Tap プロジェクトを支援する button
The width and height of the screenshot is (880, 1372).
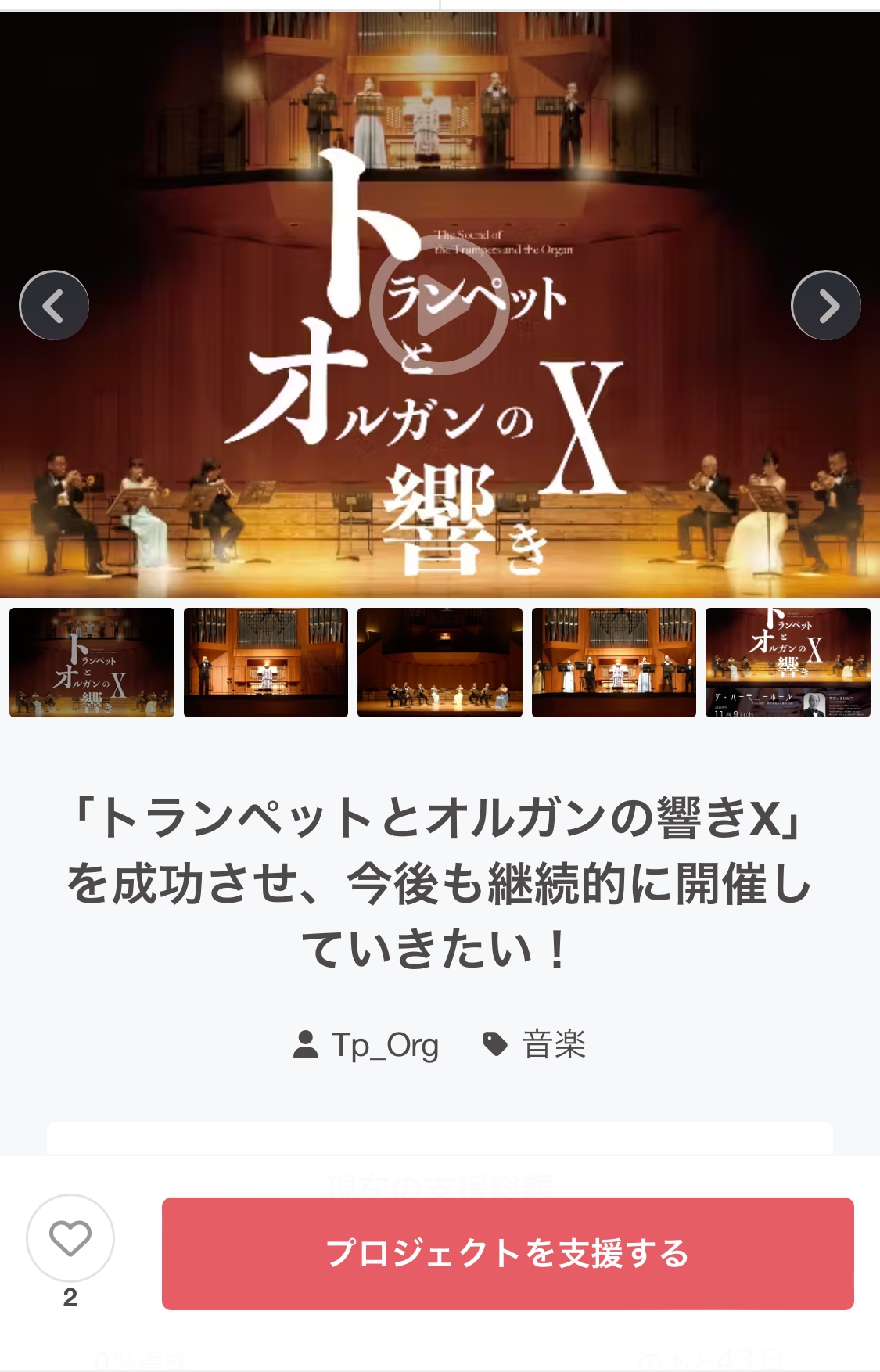(508, 1253)
